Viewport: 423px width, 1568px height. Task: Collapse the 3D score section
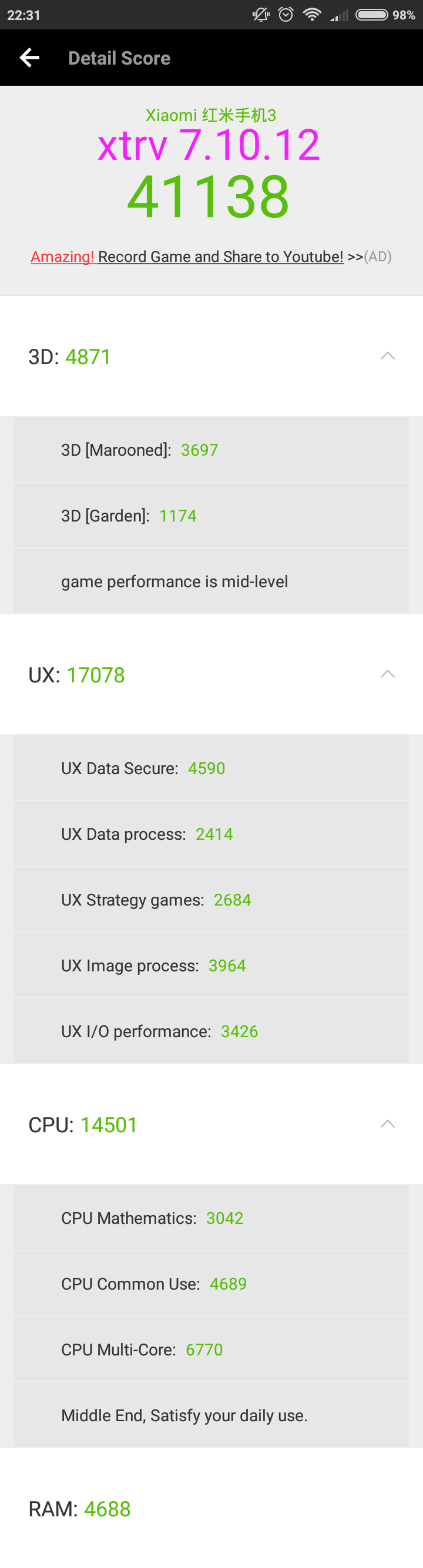point(387,356)
